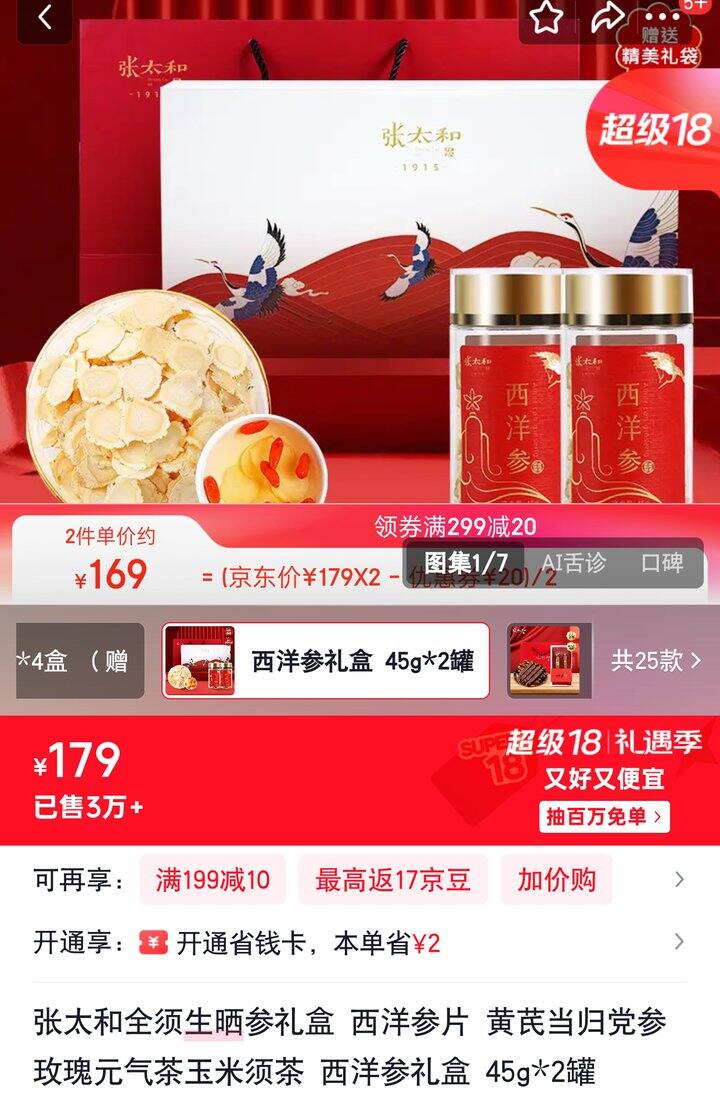The height and width of the screenshot is (1105, 720).
Task: Select the 西洋参礼盒 45g*2罐 variant
Action: point(326,661)
